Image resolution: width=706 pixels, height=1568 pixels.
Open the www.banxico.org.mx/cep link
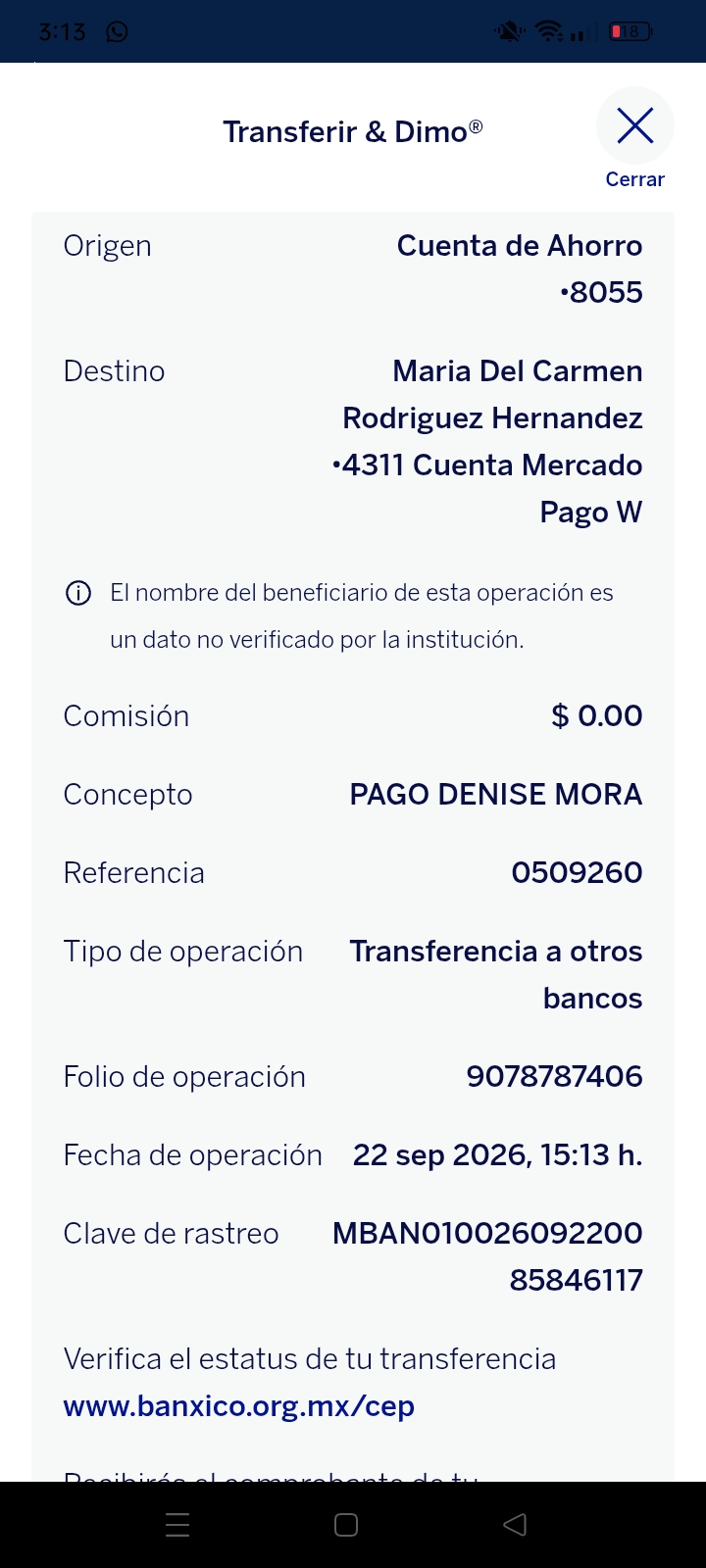pyautogui.click(x=239, y=1406)
